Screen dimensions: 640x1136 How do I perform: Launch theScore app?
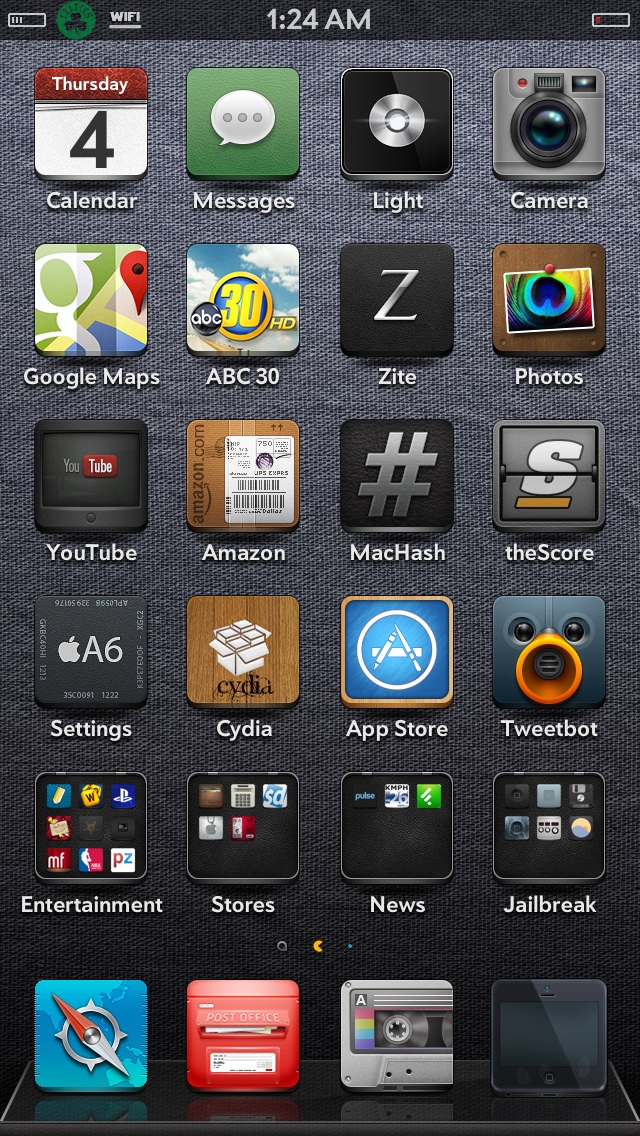tap(549, 475)
